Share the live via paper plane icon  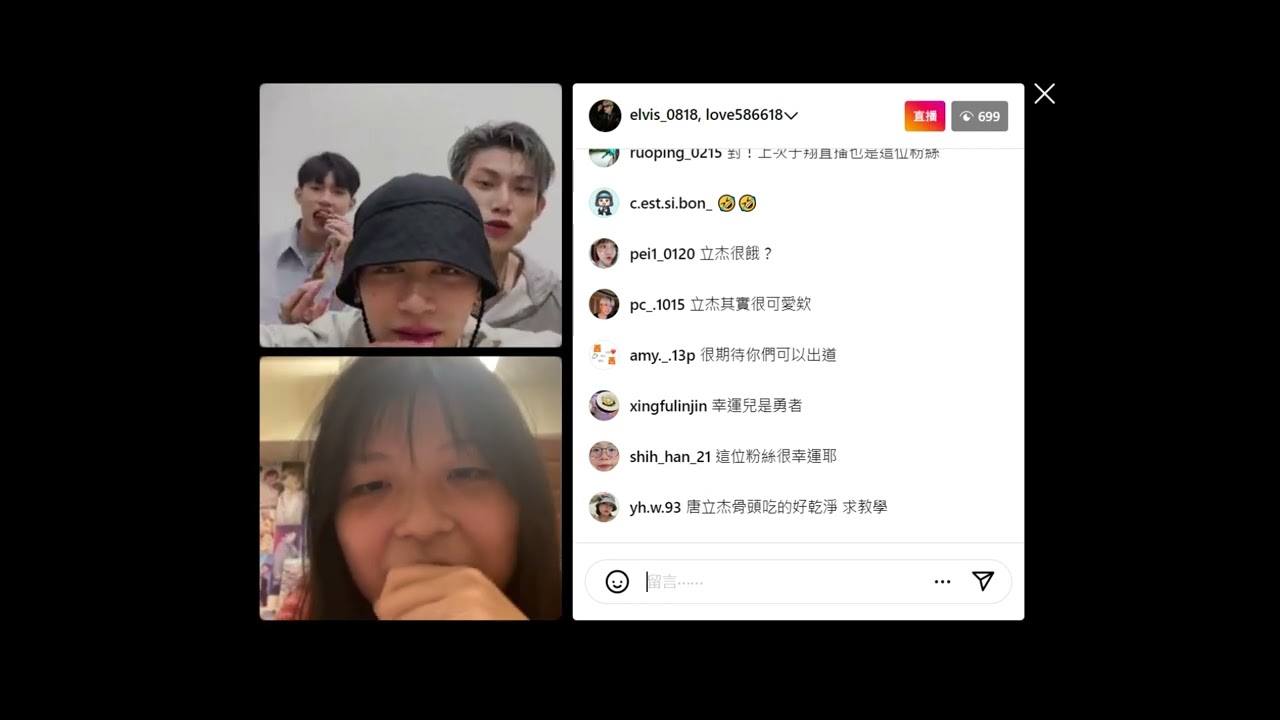tap(983, 582)
